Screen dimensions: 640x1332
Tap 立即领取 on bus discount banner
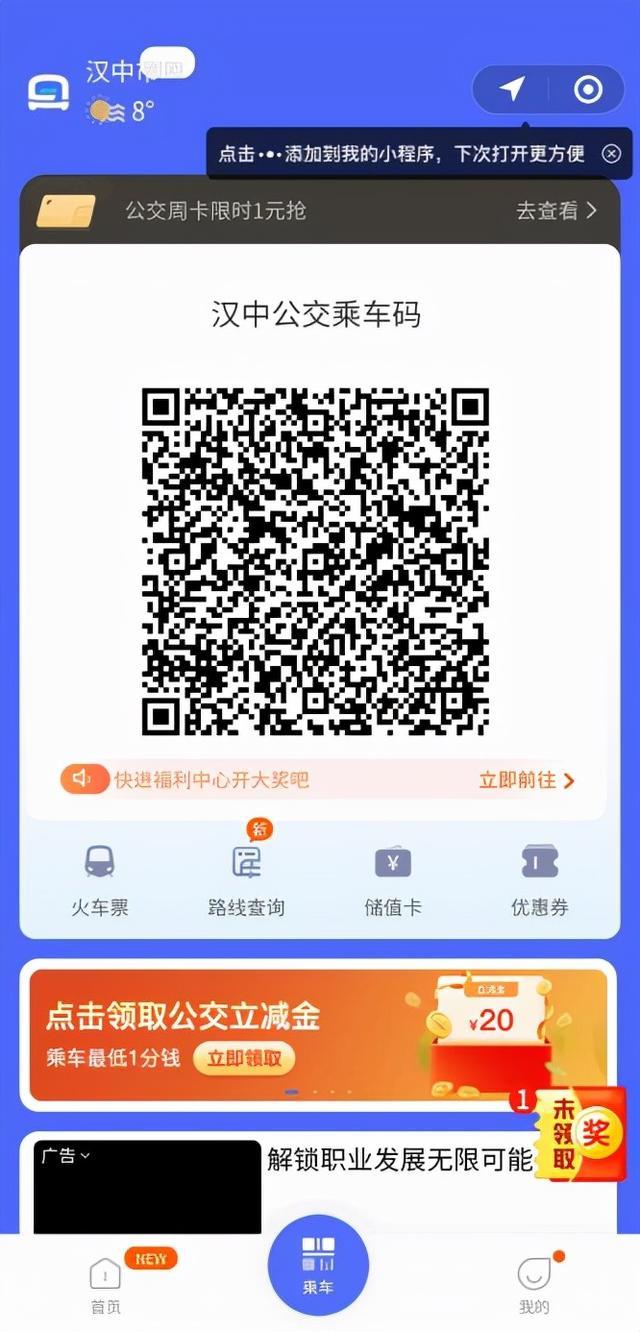pyautogui.click(x=245, y=1057)
